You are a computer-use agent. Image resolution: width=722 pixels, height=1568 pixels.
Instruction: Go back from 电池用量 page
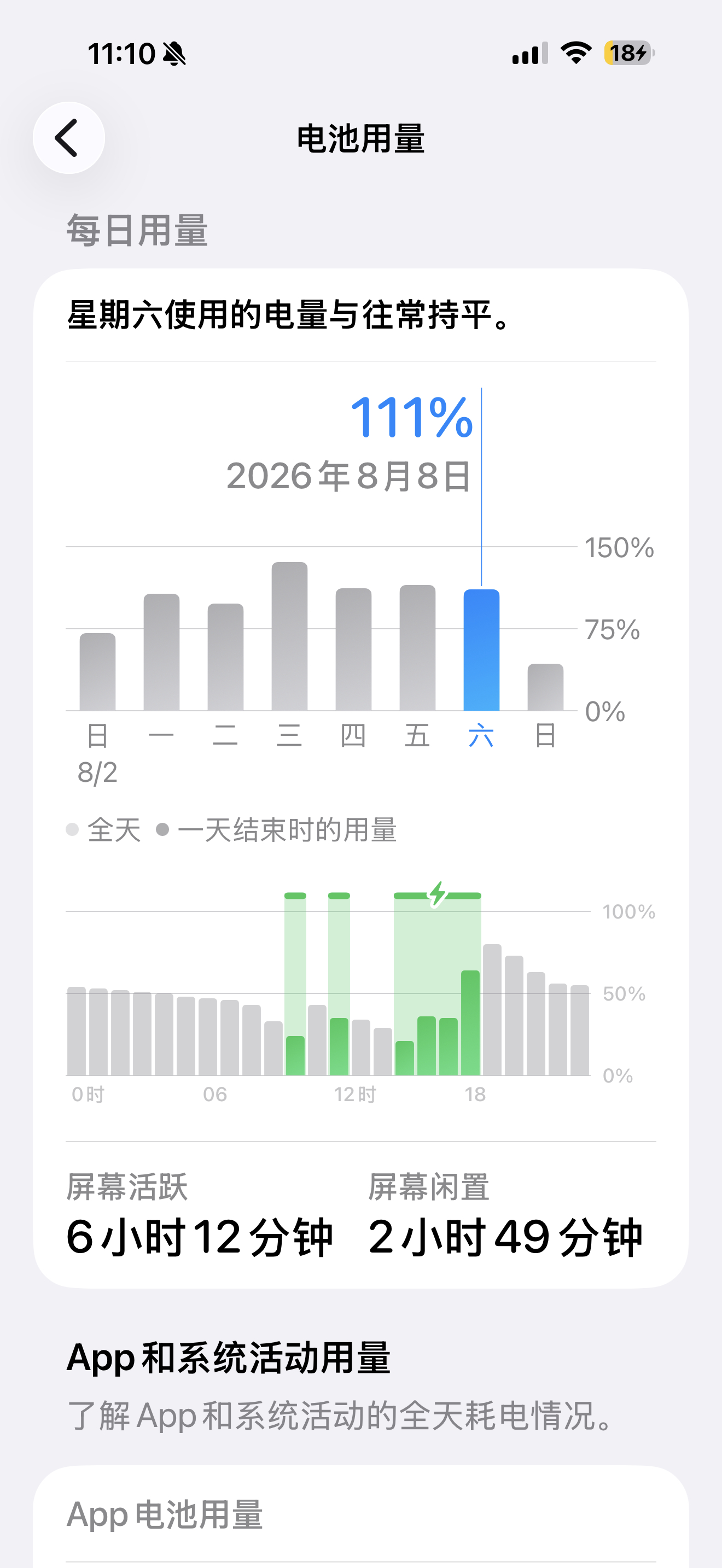coord(69,138)
